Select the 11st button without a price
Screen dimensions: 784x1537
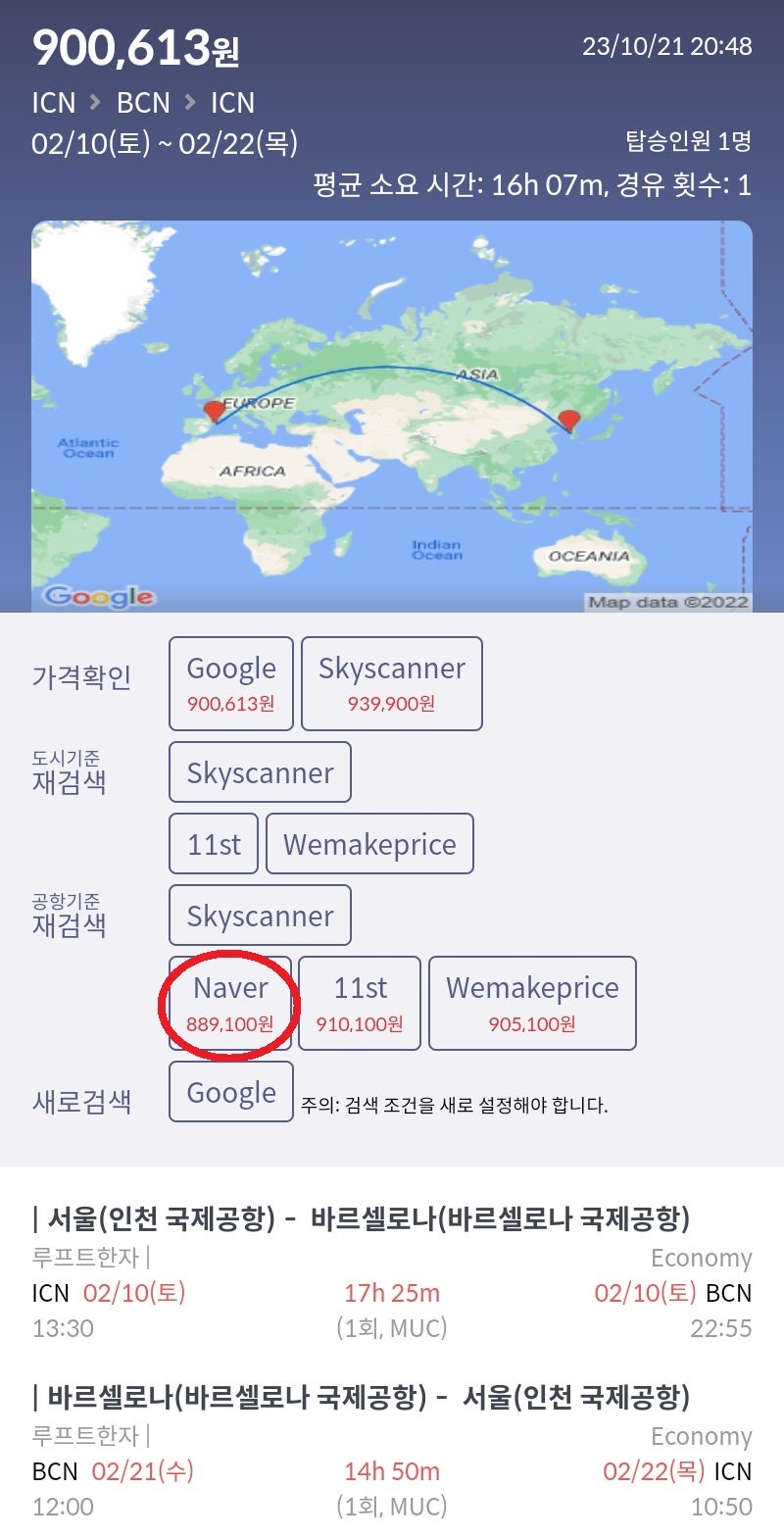214,844
